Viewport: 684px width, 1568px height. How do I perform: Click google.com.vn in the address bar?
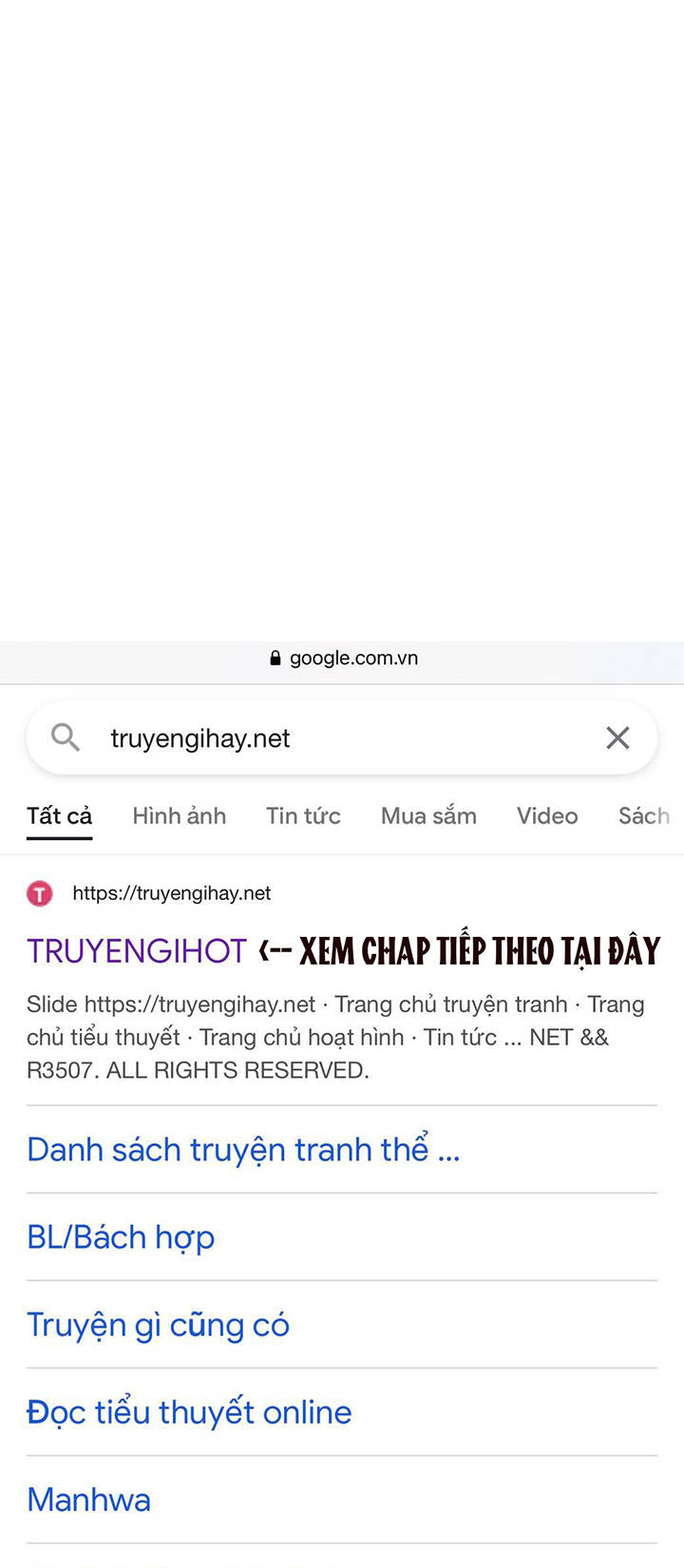click(x=351, y=658)
